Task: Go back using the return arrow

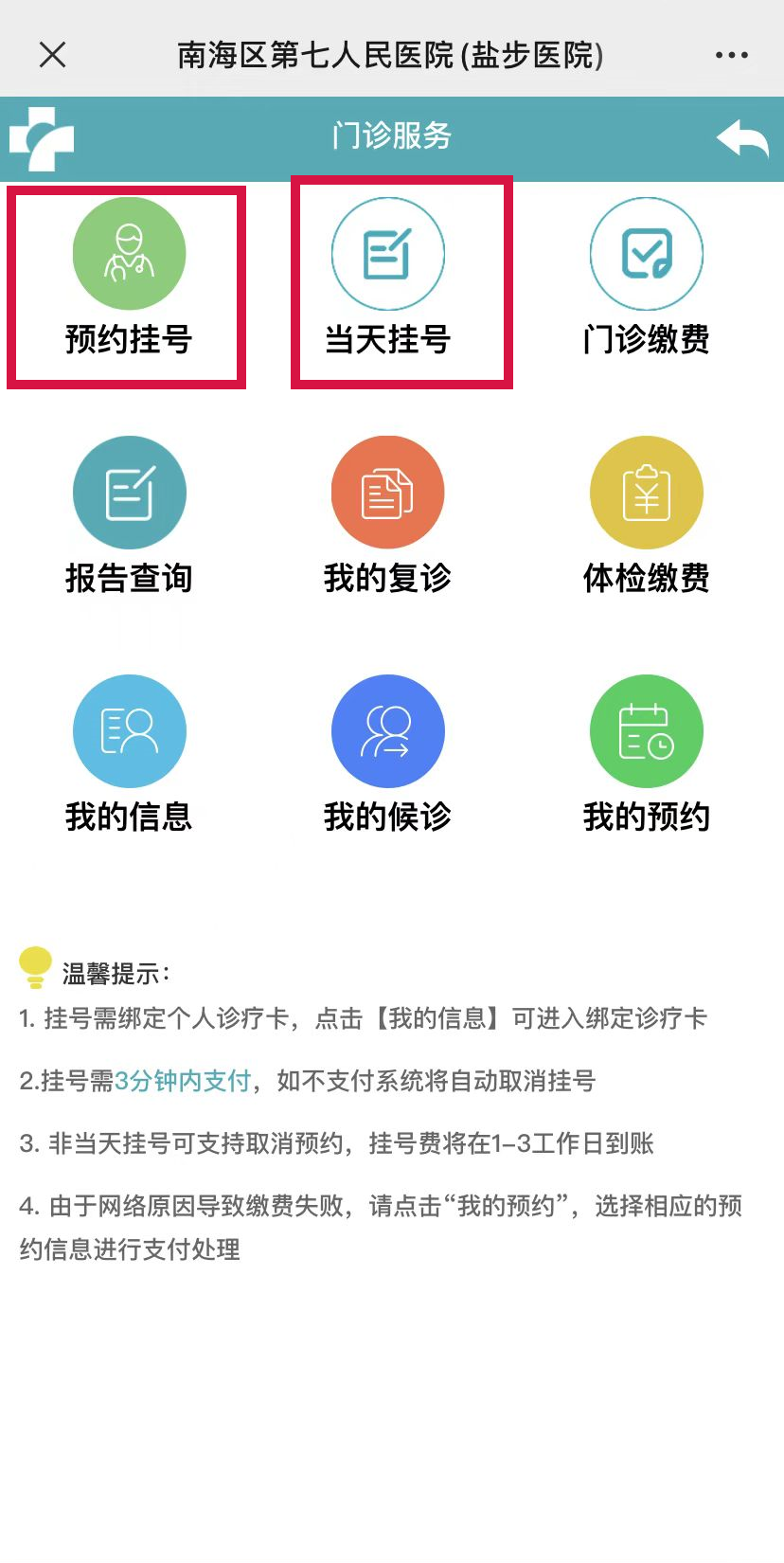Action: tap(742, 138)
